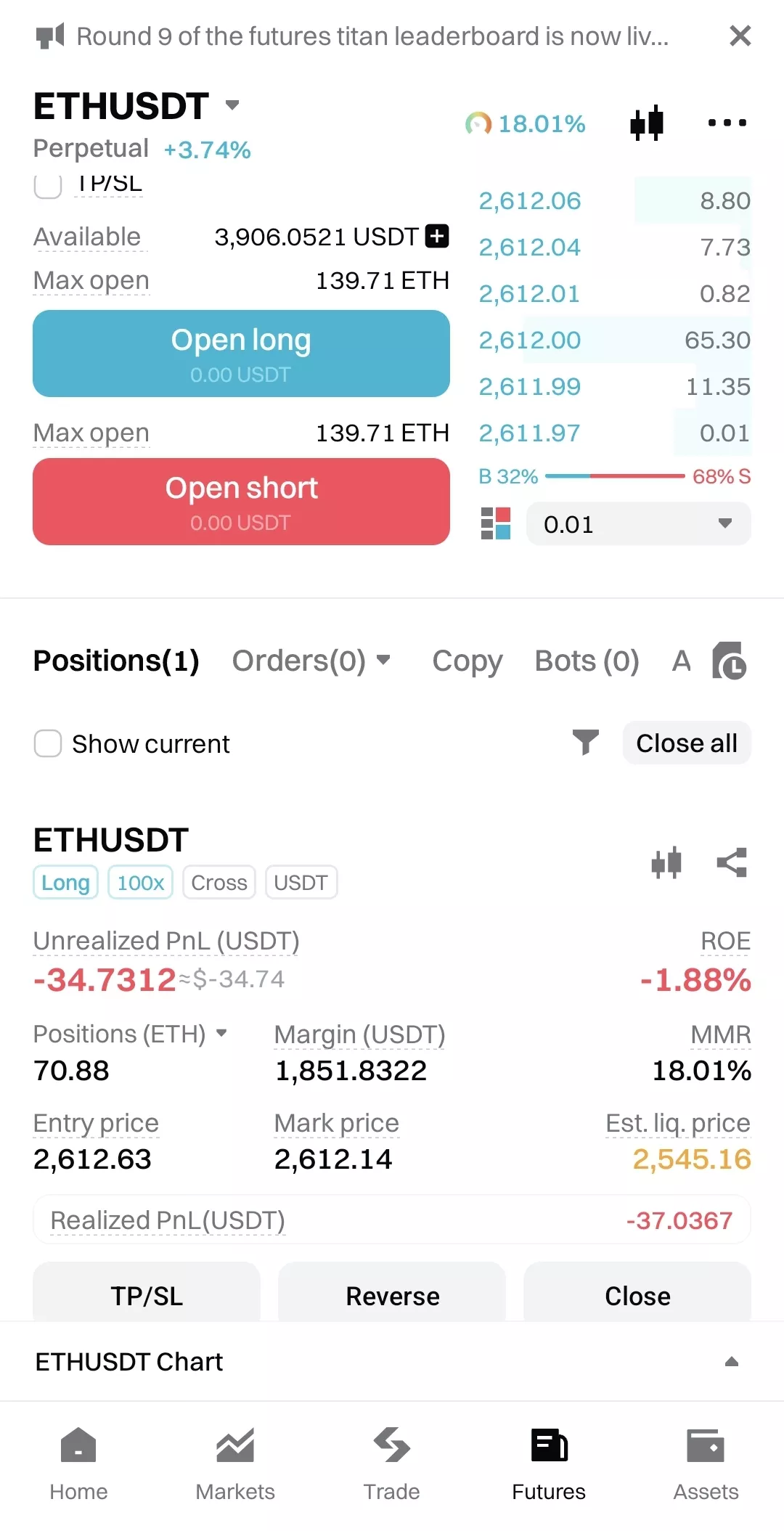Expand the ETHUSDT Chart panel
The image size is (784, 1531).
(392, 1361)
